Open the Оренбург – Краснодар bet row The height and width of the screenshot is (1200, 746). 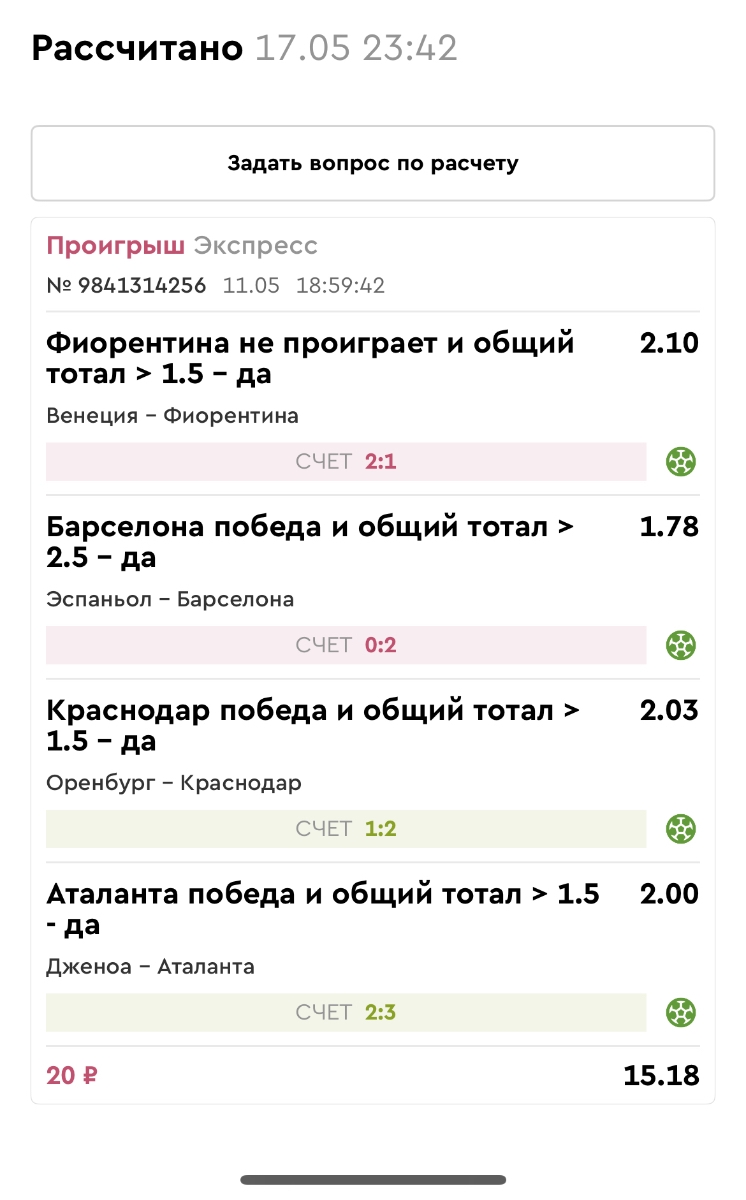tap(373, 771)
